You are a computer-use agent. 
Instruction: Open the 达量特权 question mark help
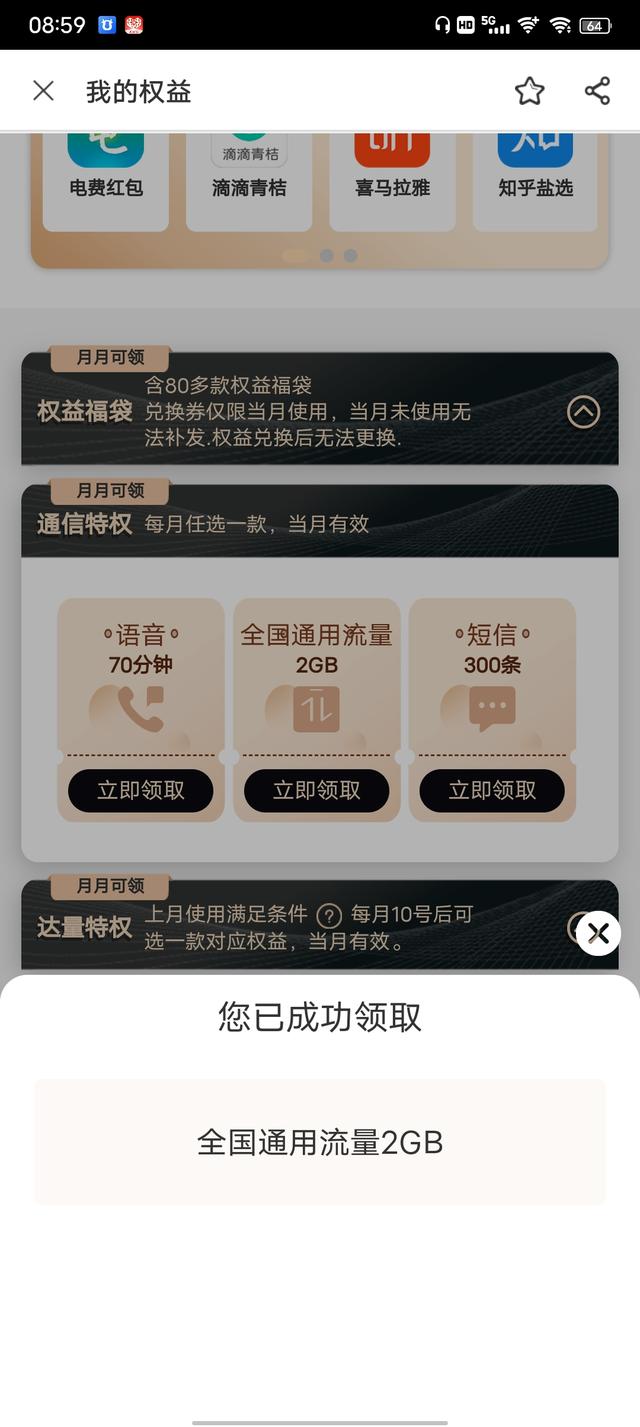pyautogui.click(x=329, y=915)
